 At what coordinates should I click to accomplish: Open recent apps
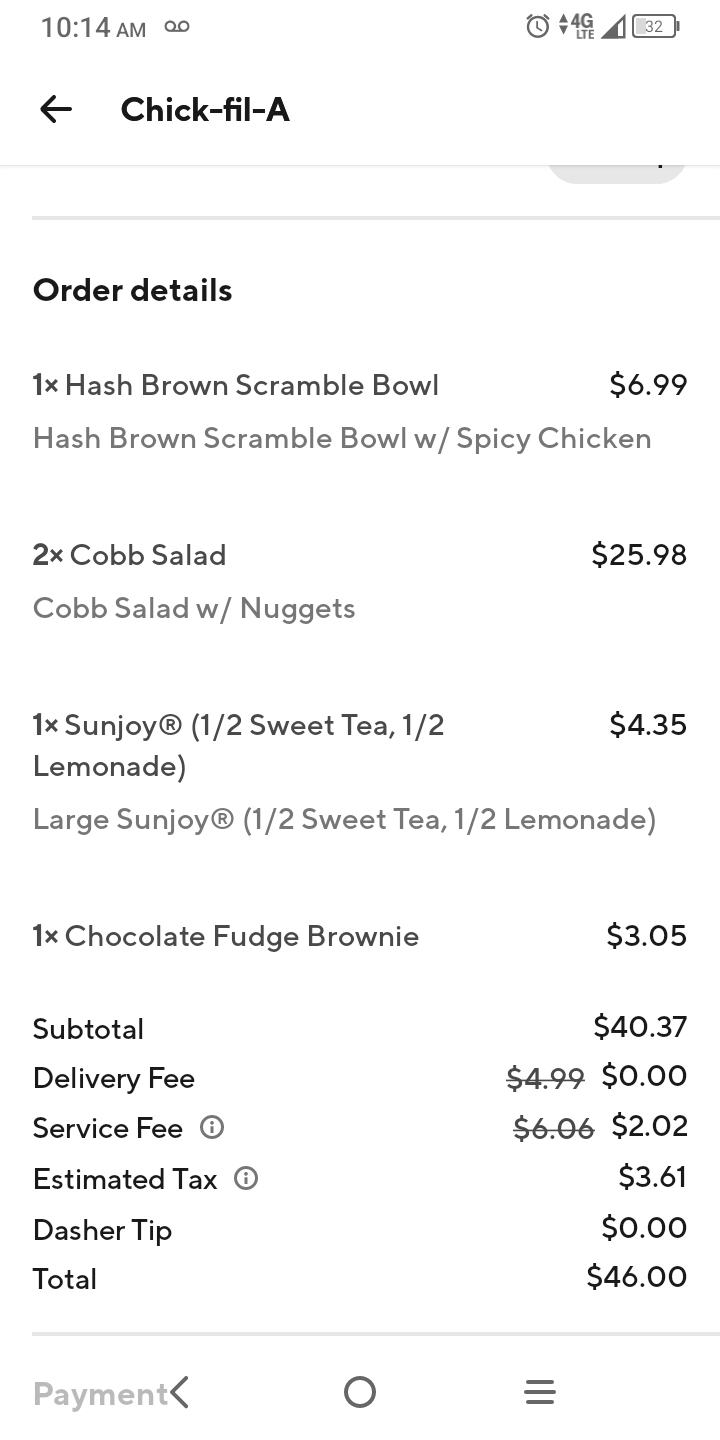coord(539,1391)
